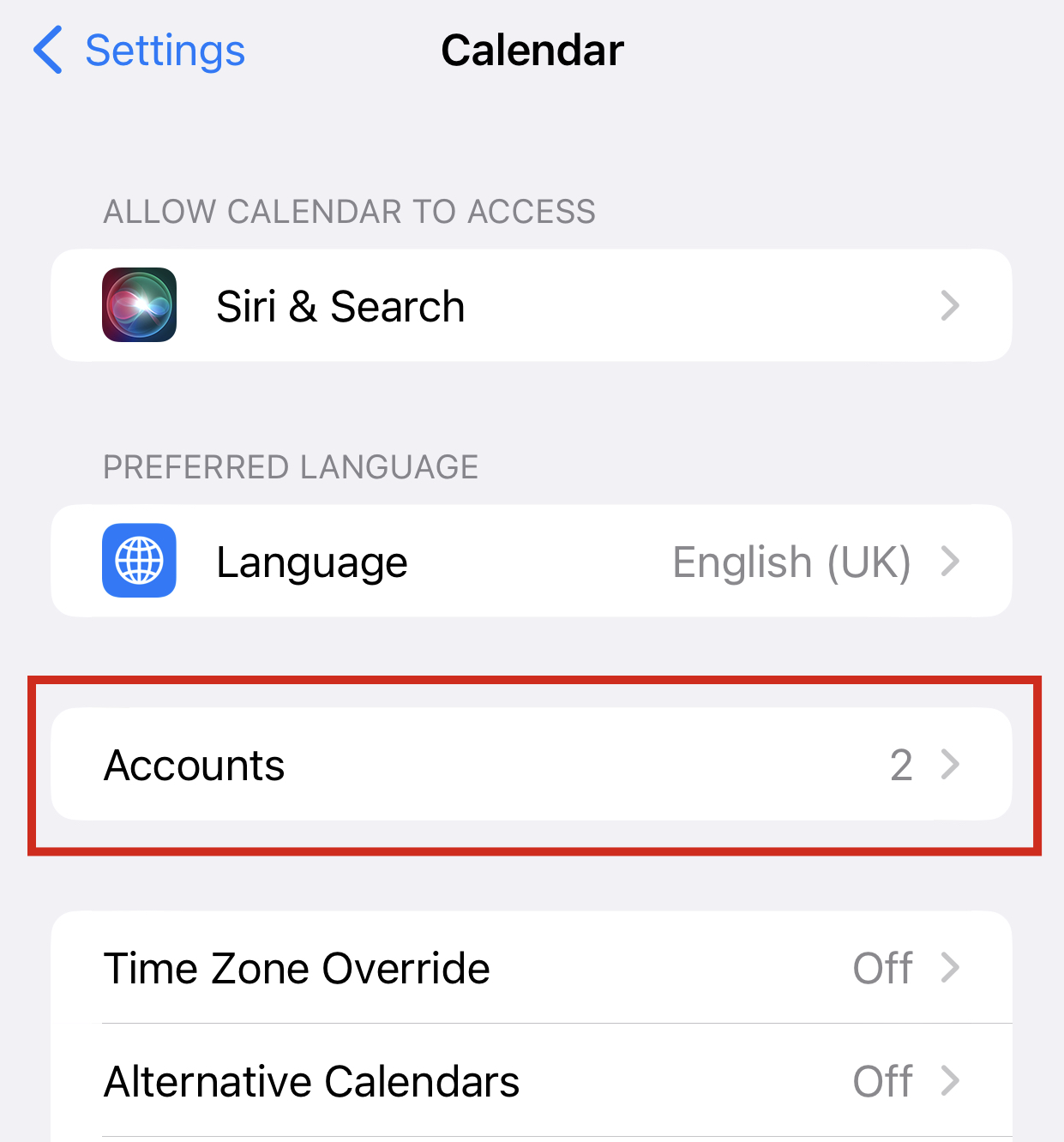The image size is (1064, 1142).
Task: Open the Accounts row
Action: click(x=531, y=765)
